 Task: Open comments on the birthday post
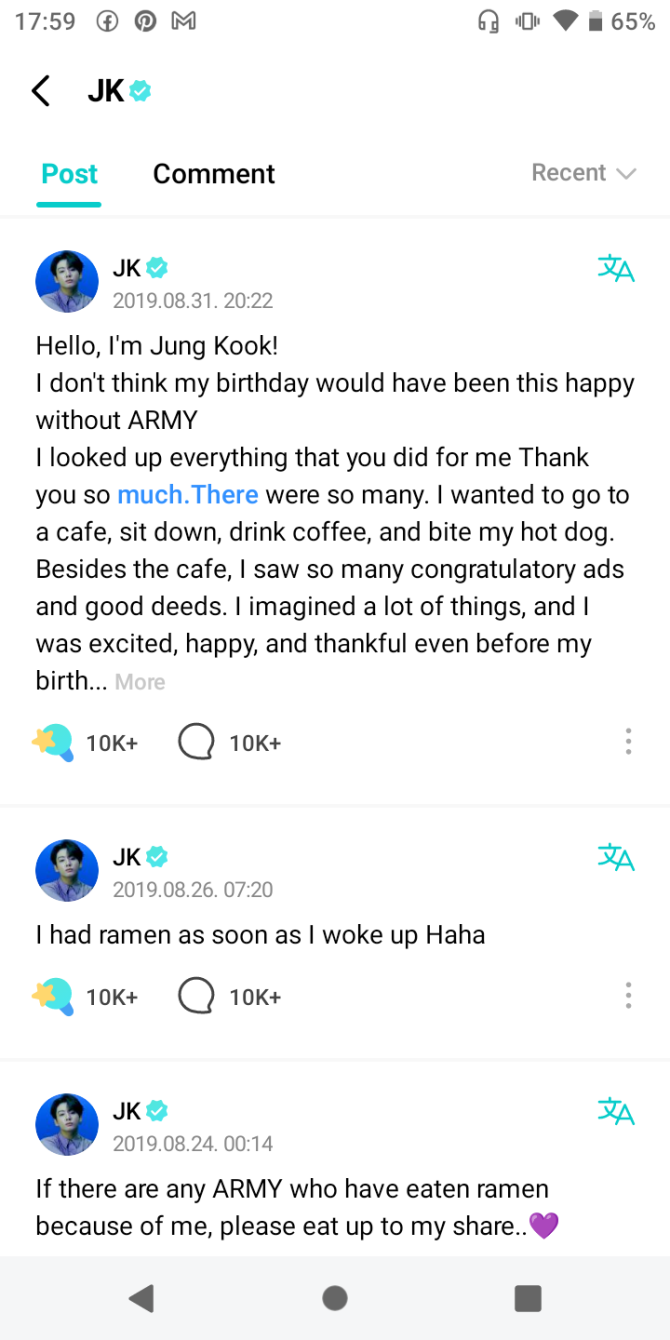196,742
